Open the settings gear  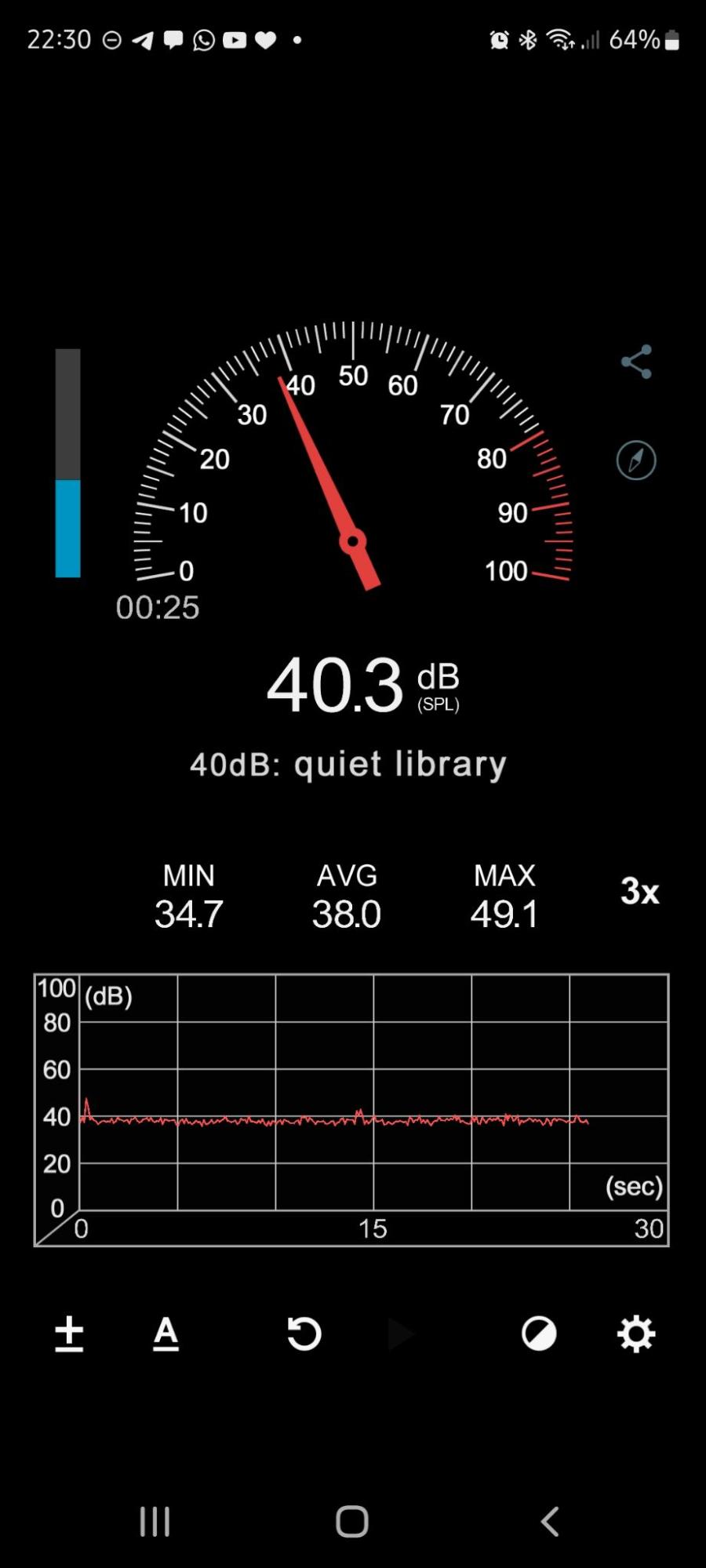click(x=636, y=1333)
